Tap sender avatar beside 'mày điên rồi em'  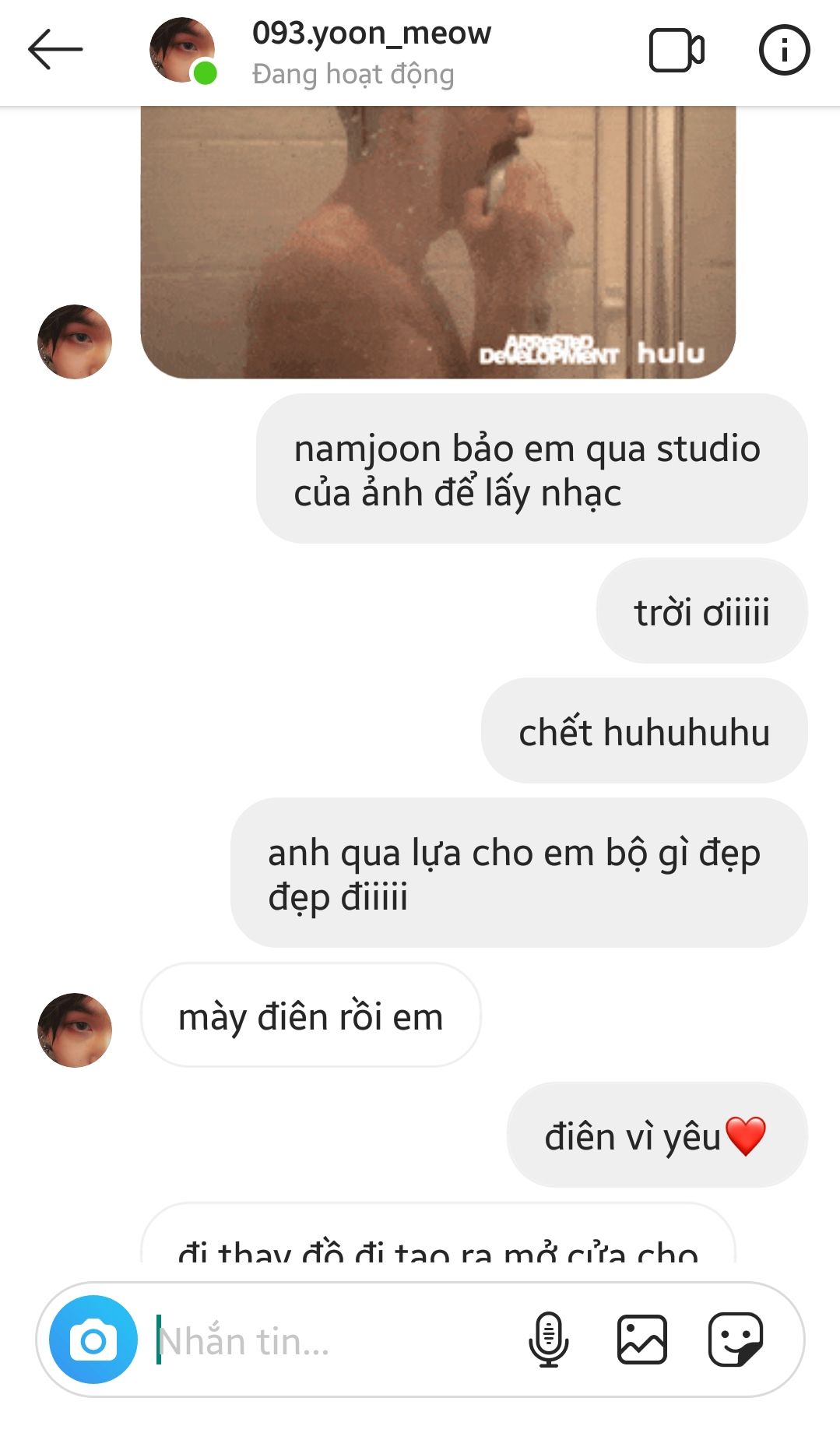tap(75, 1030)
